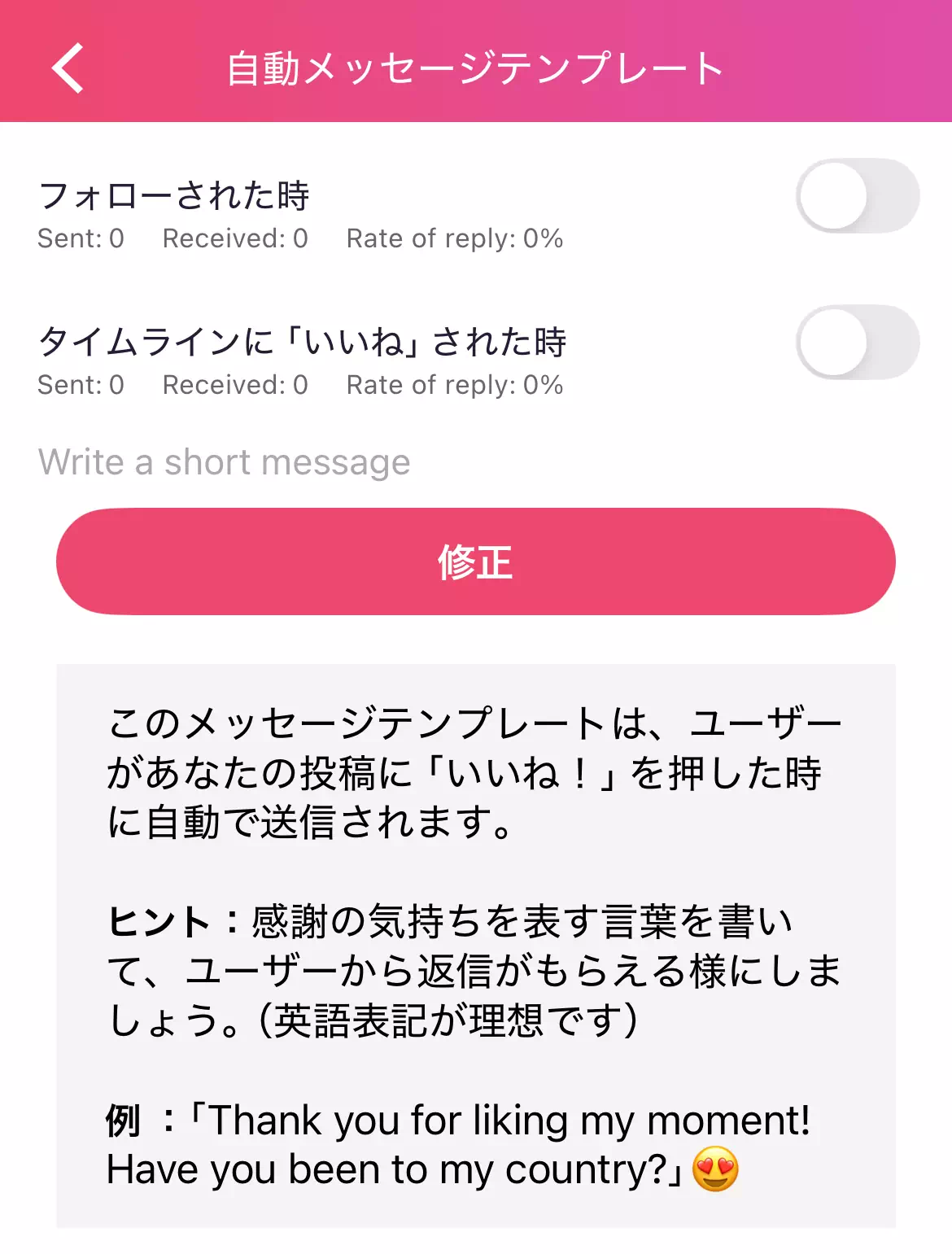This screenshot has width=952, height=1254.
Task: Select Rate of reply: 0% for follows
Action: 454,238
